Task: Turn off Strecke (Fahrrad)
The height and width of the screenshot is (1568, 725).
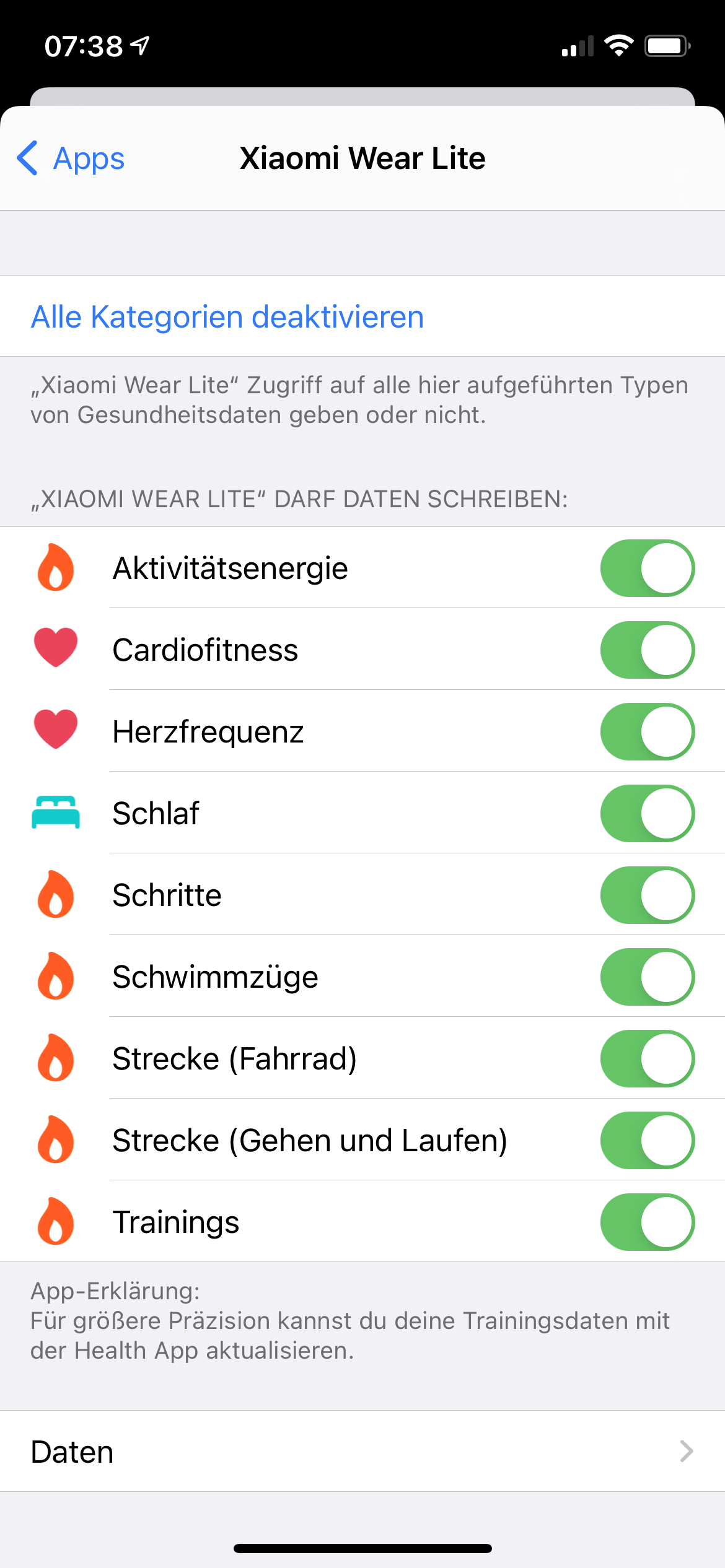Action: click(647, 1058)
